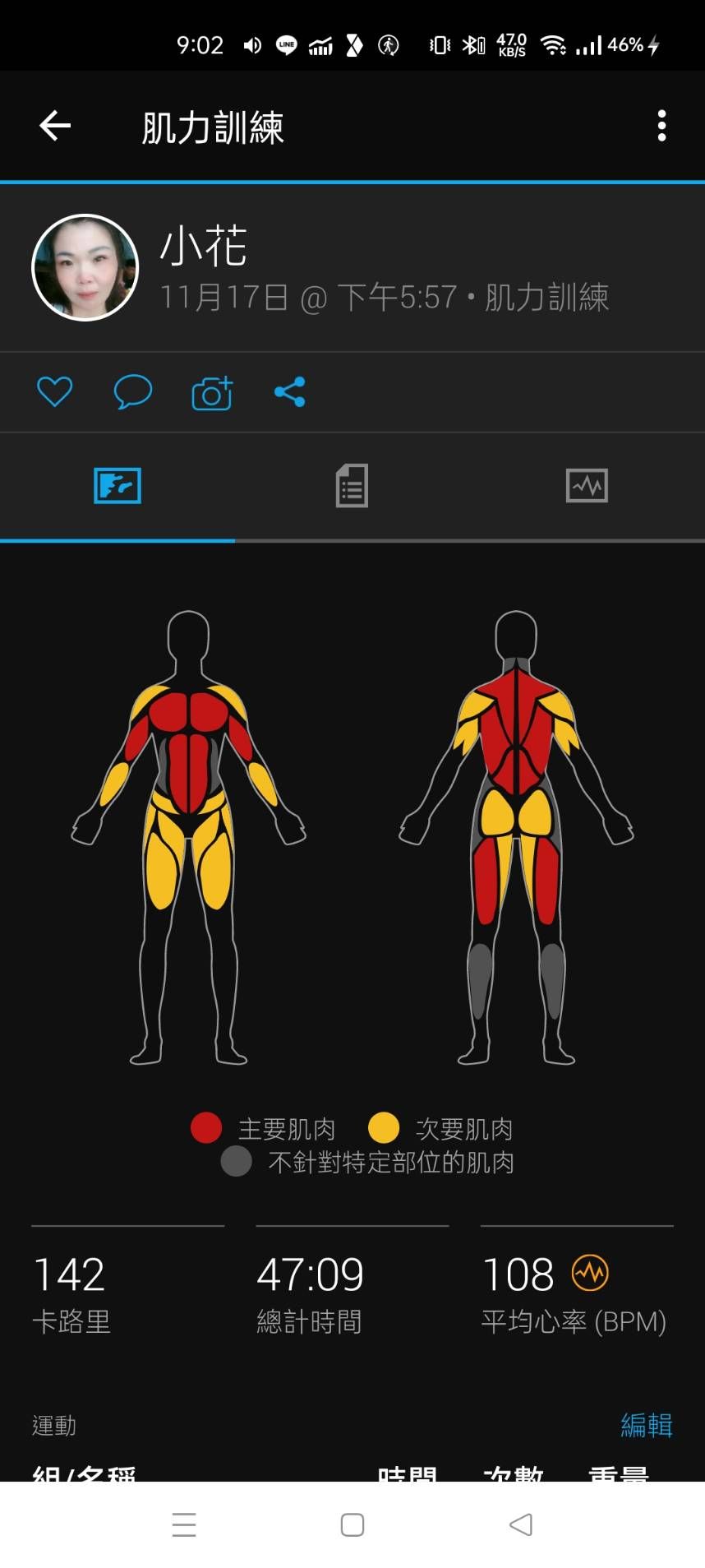Switch to the muscle map overview tab
705x1568 pixels.
click(117, 486)
